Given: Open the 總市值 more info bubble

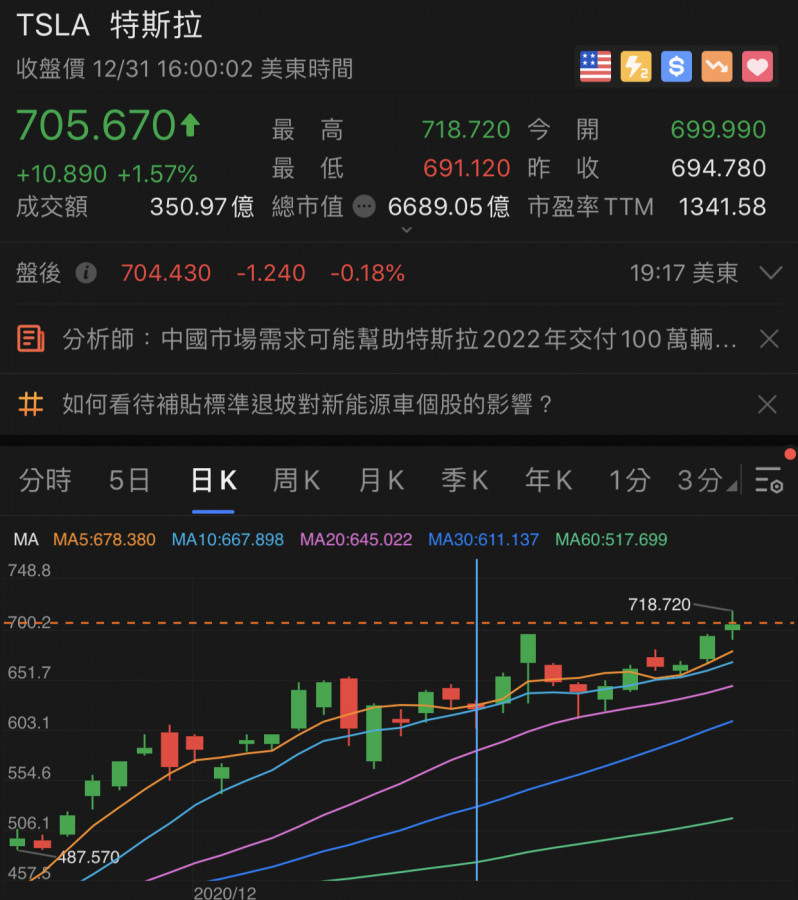Looking at the screenshot, I should click(364, 207).
